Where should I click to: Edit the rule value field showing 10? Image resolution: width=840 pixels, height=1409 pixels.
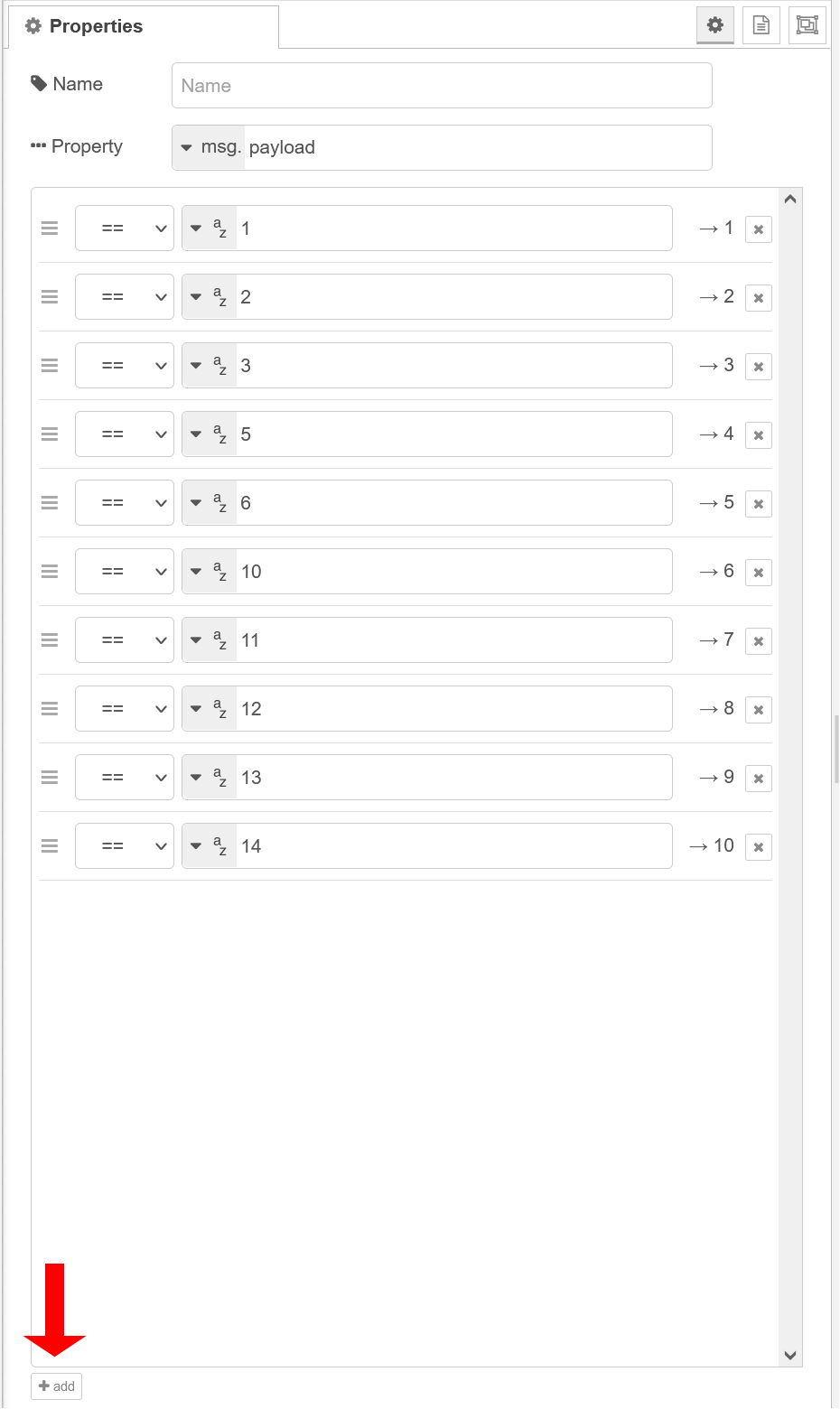(452, 572)
